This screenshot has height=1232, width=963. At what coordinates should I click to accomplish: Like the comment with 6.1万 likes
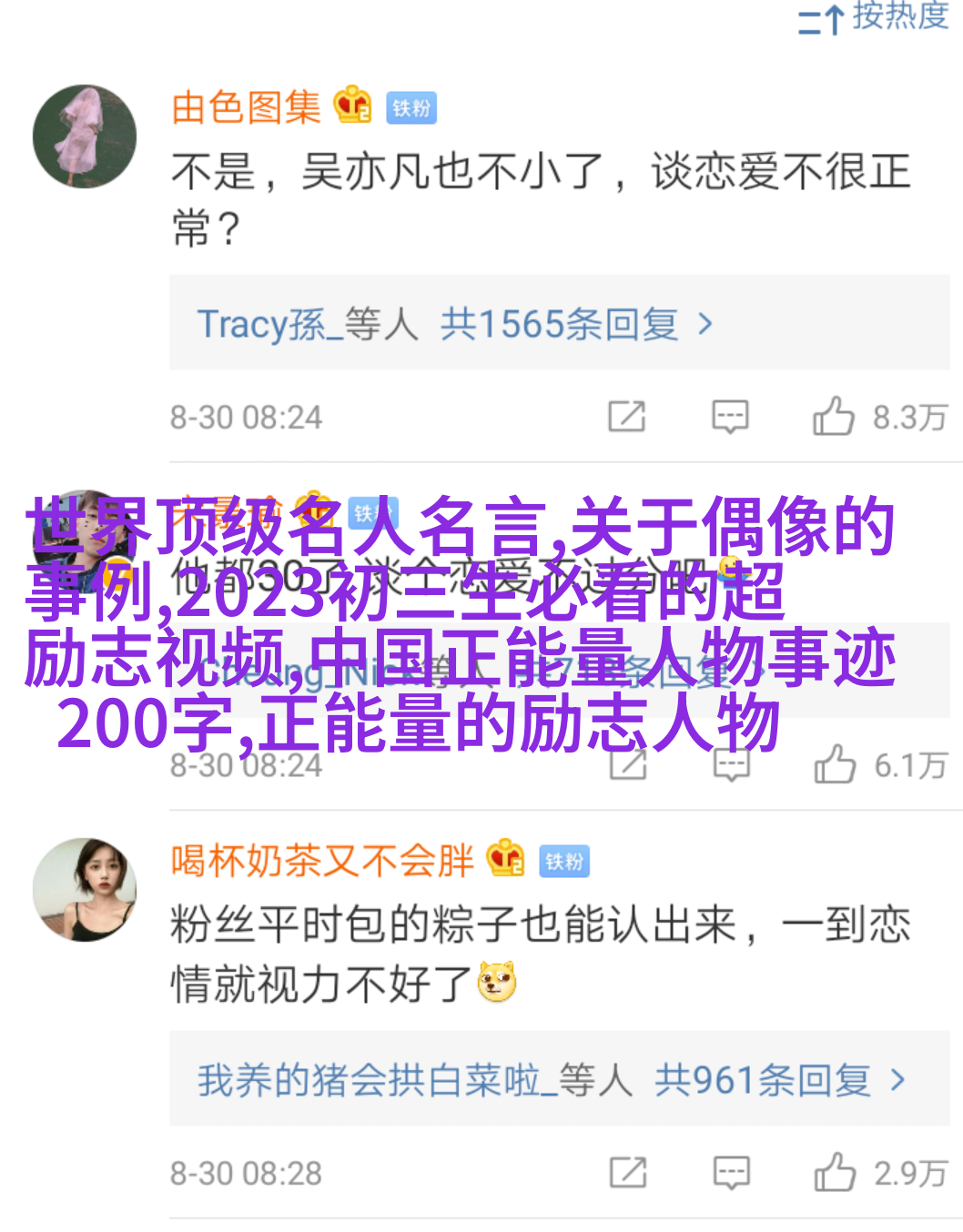pos(835,765)
